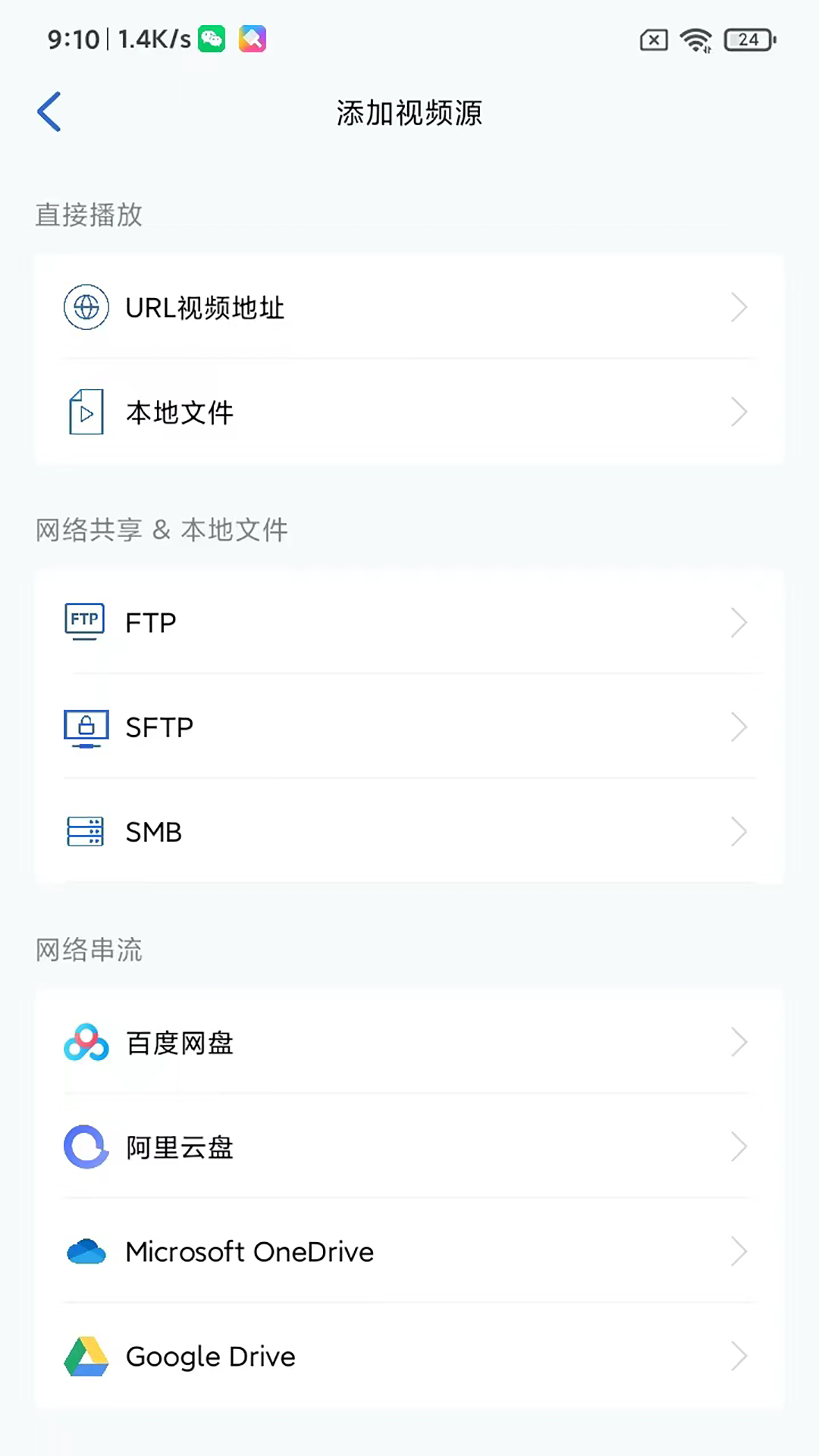Tap the Google Drive row
The height and width of the screenshot is (1456, 819).
pos(409,1357)
